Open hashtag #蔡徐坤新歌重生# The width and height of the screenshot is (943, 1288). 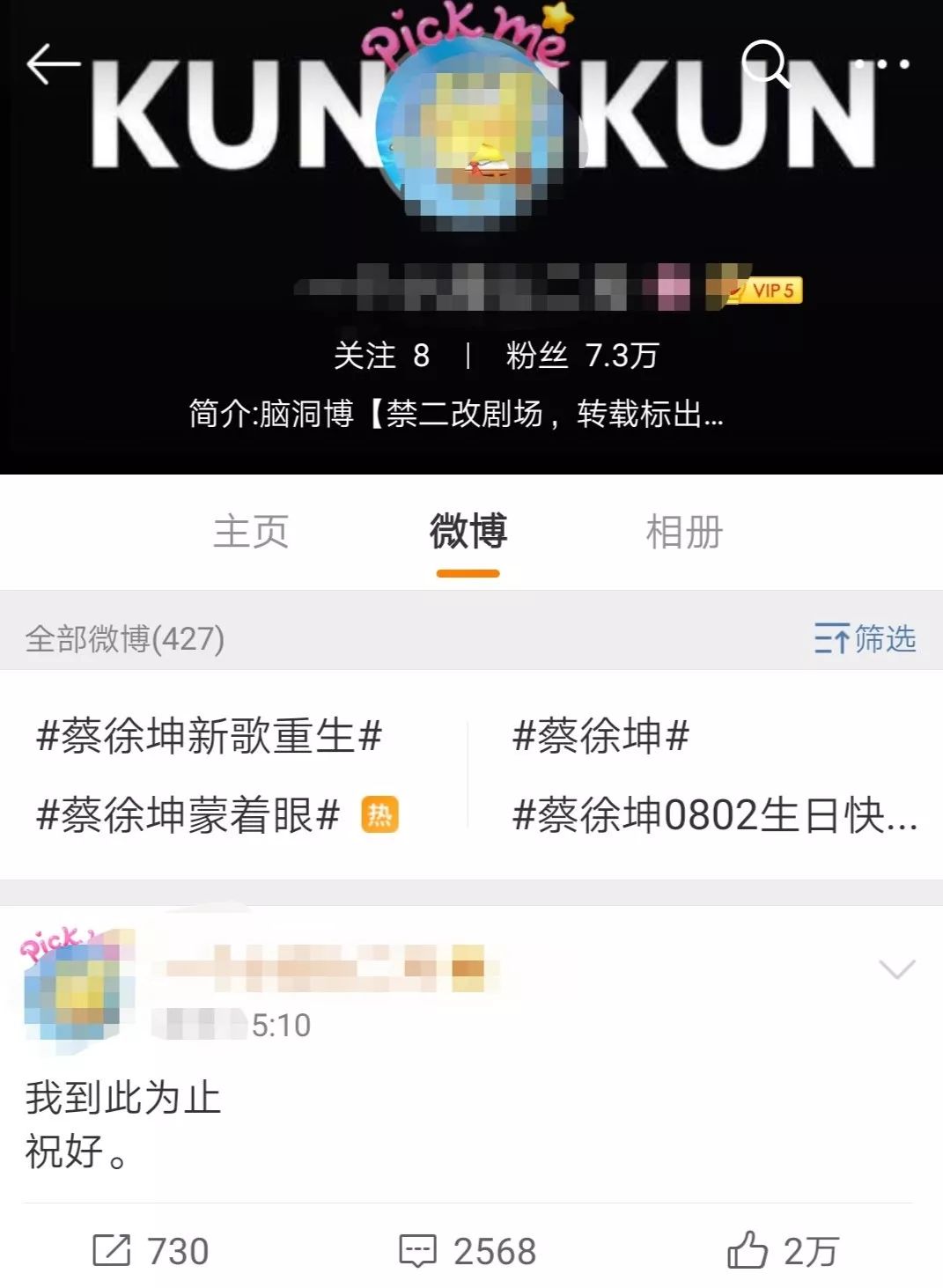coord(209,736)
